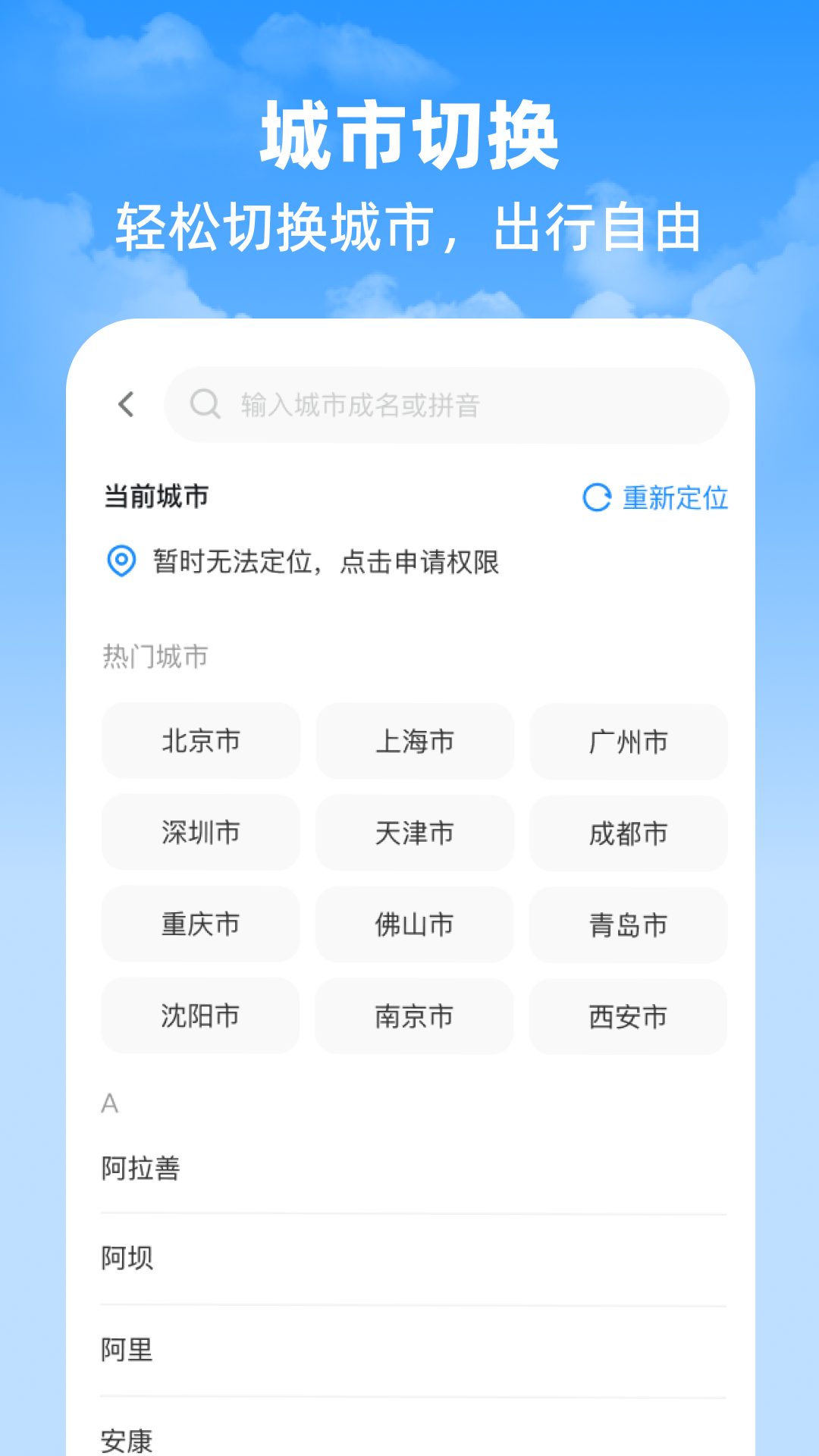Select 深圳市 hot city chip
Viewport: 819px width, 1456px height.
point(200,833)
